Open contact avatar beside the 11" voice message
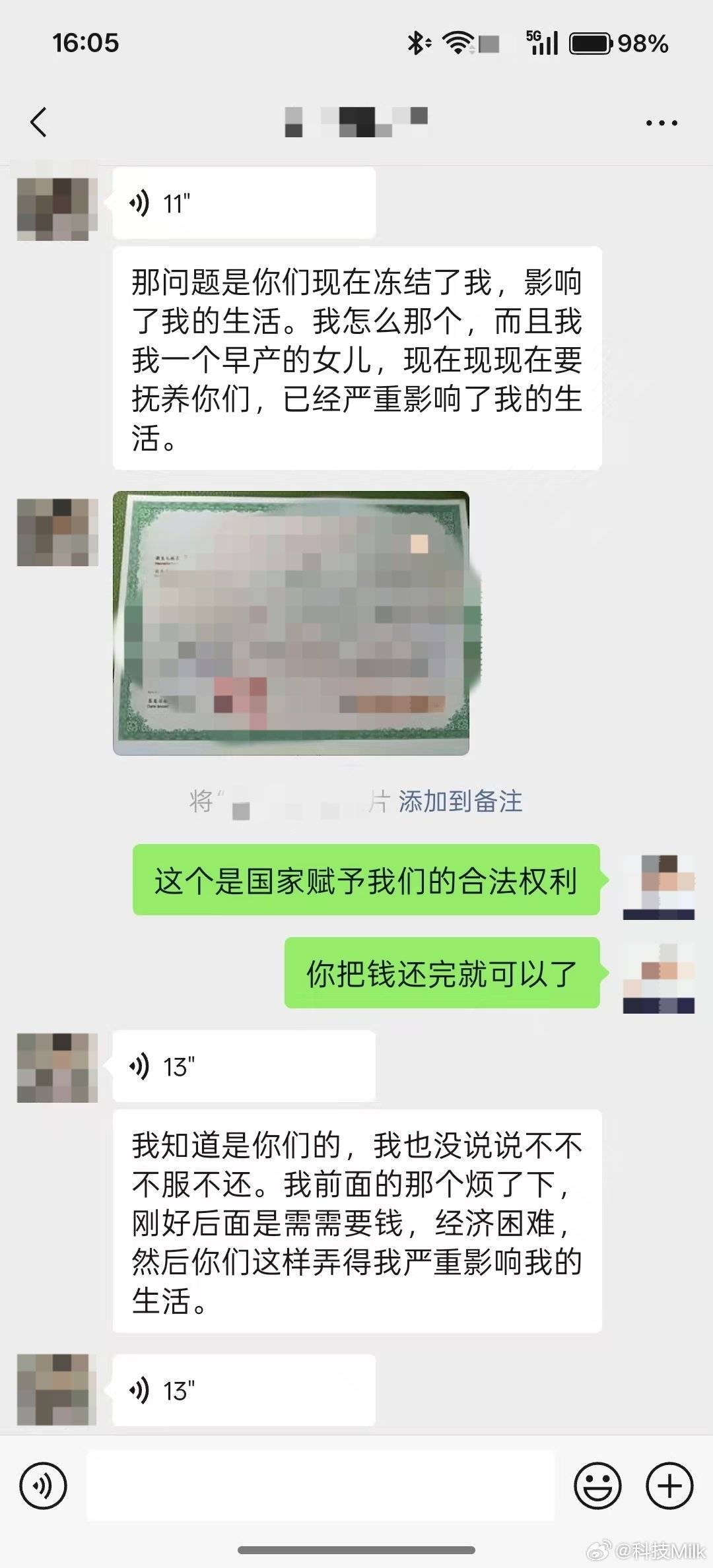Image resolution: width=713 pixels, height=1568 pixels. tap(57, 205)
